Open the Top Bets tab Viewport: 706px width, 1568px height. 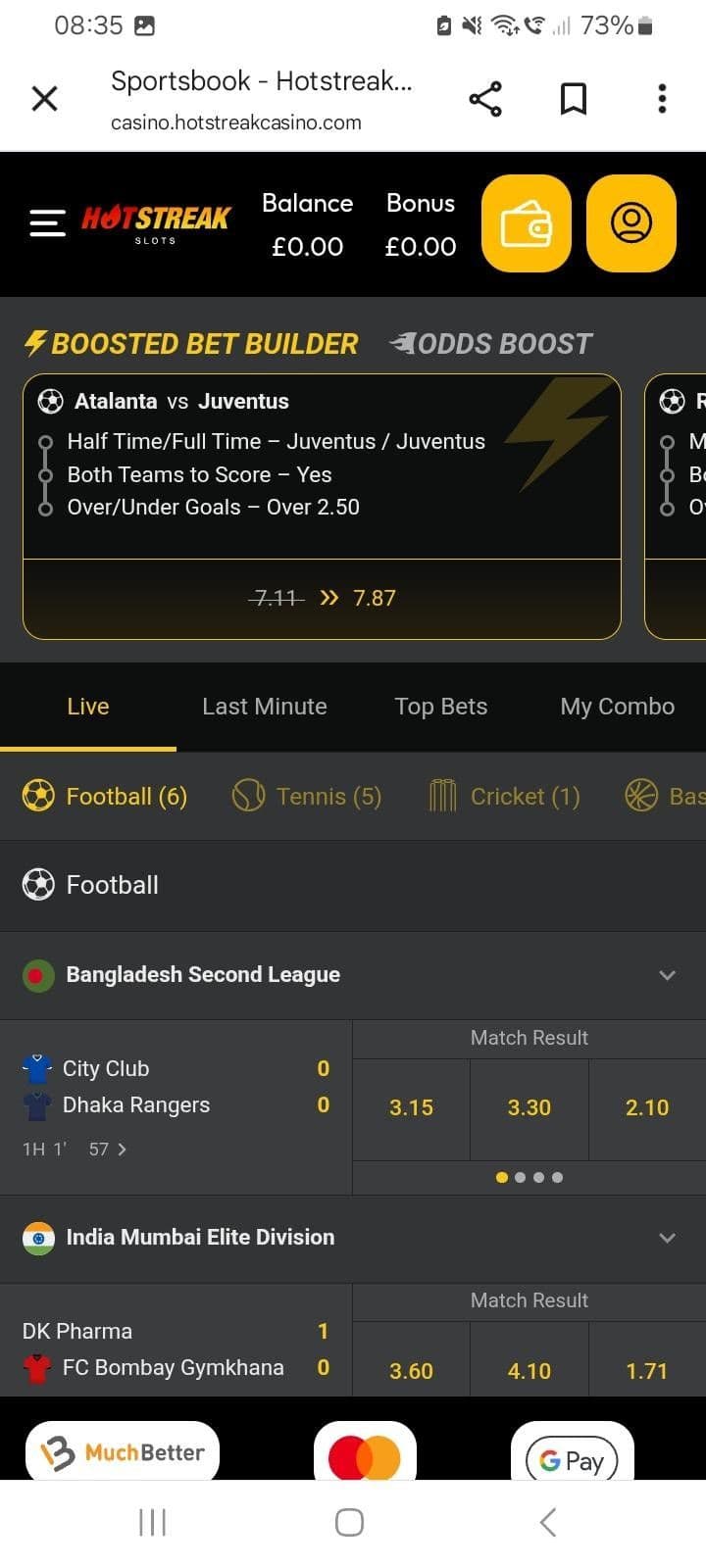tap(441, 706)
